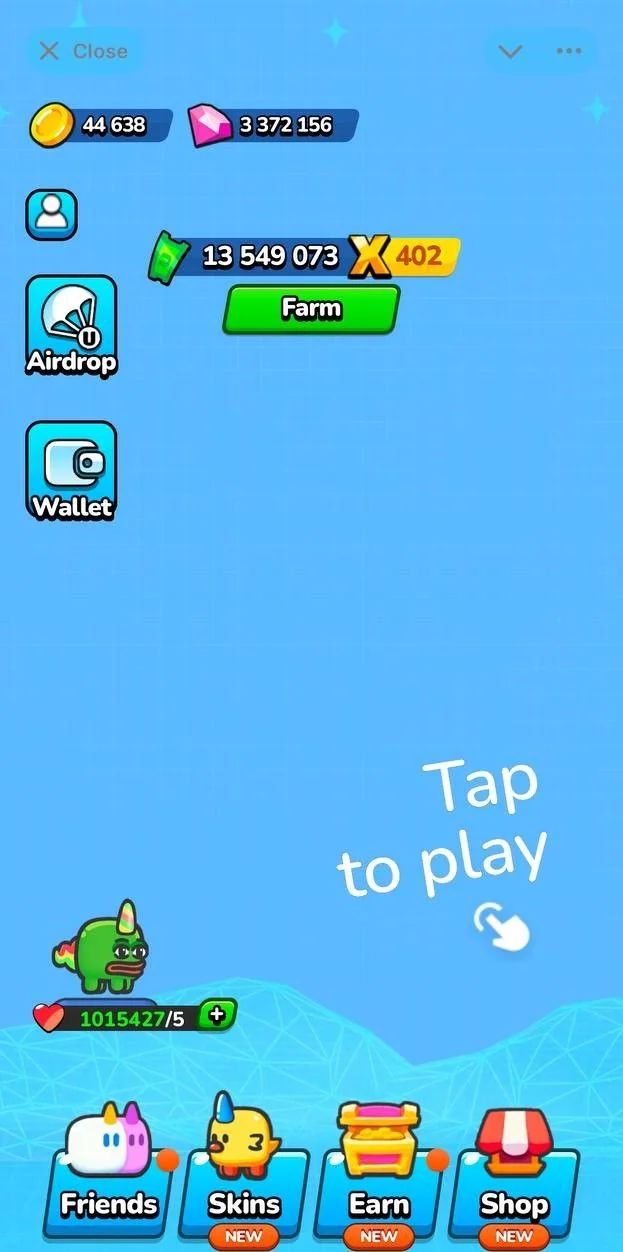The height and width of the screenshot is (1252, 623).
Task: Visit the Shop tab
Action: [514, 1179]
